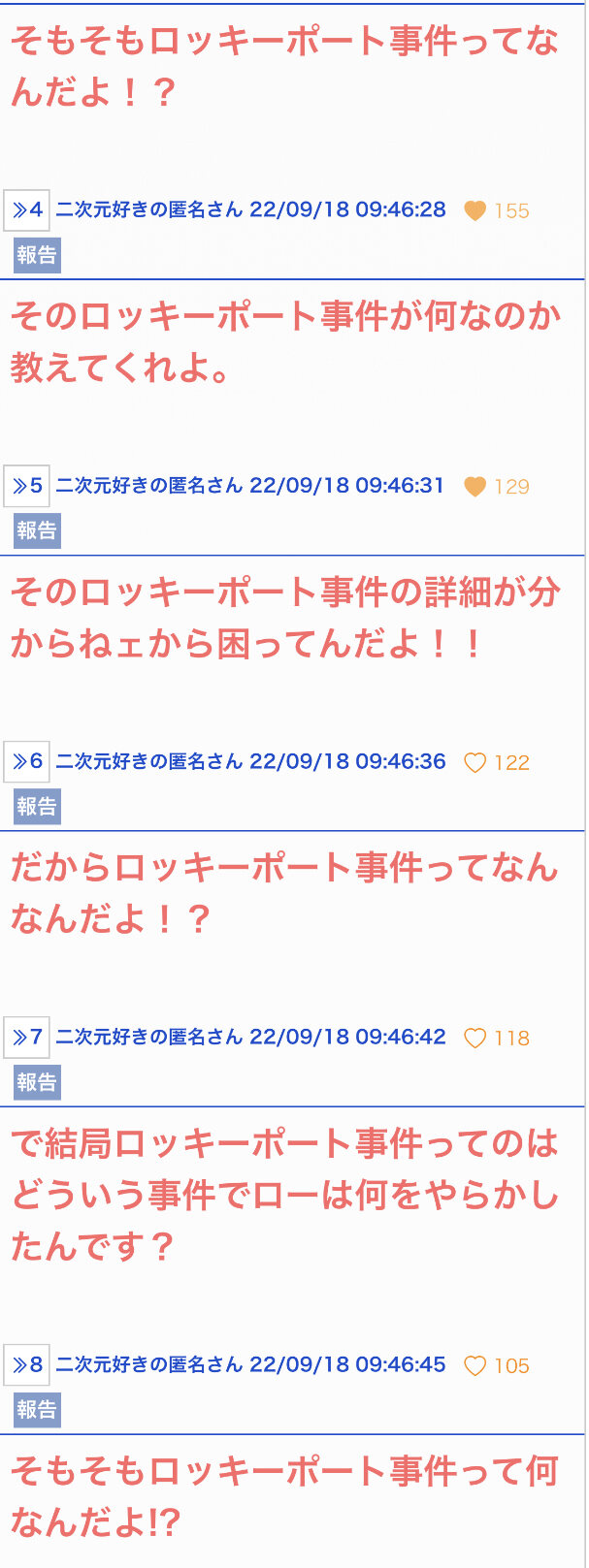Like post 5 with 129 hearts
The height and width of the screenshot is (1568, 589).
[474, 487]
